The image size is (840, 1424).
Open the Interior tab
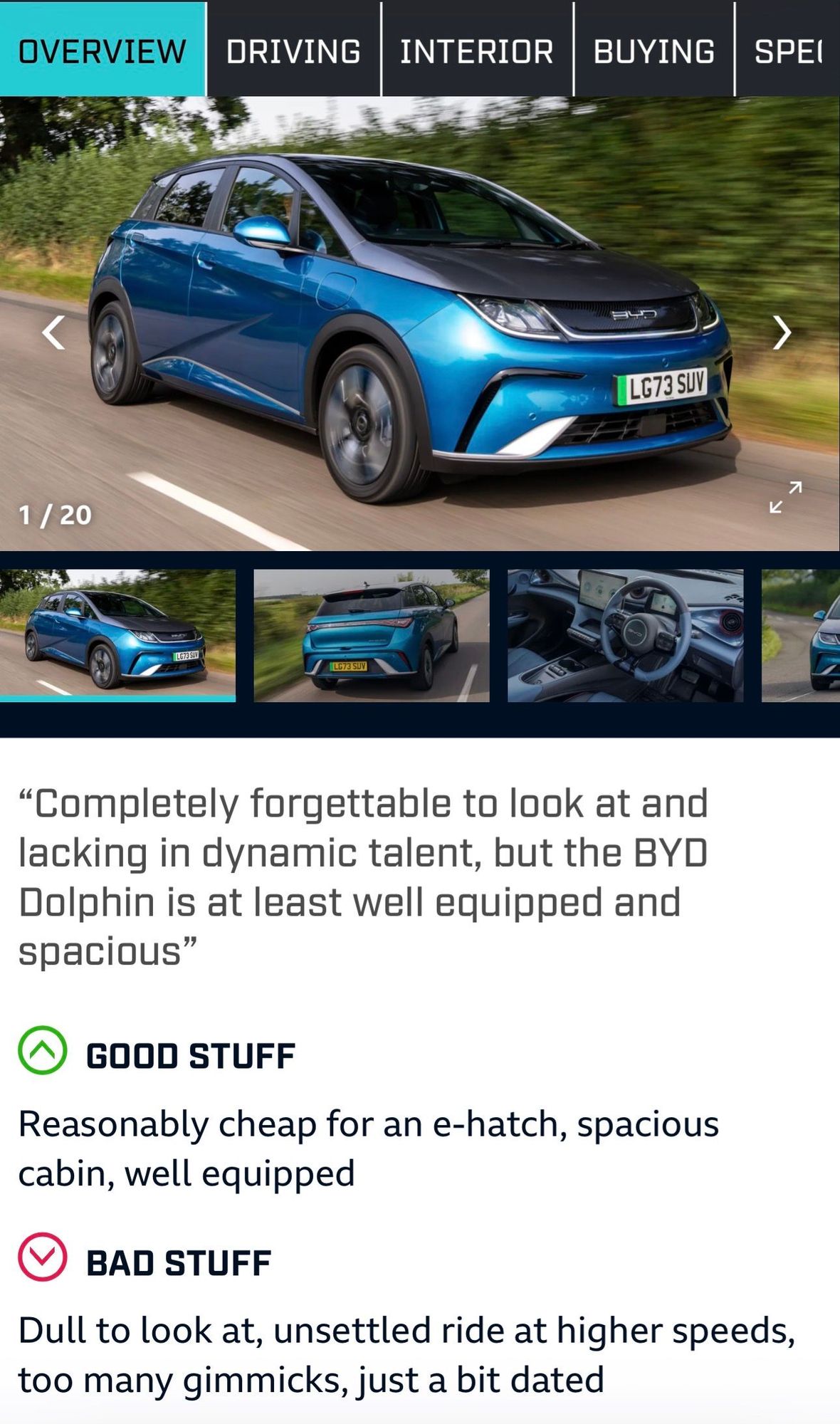477,49
